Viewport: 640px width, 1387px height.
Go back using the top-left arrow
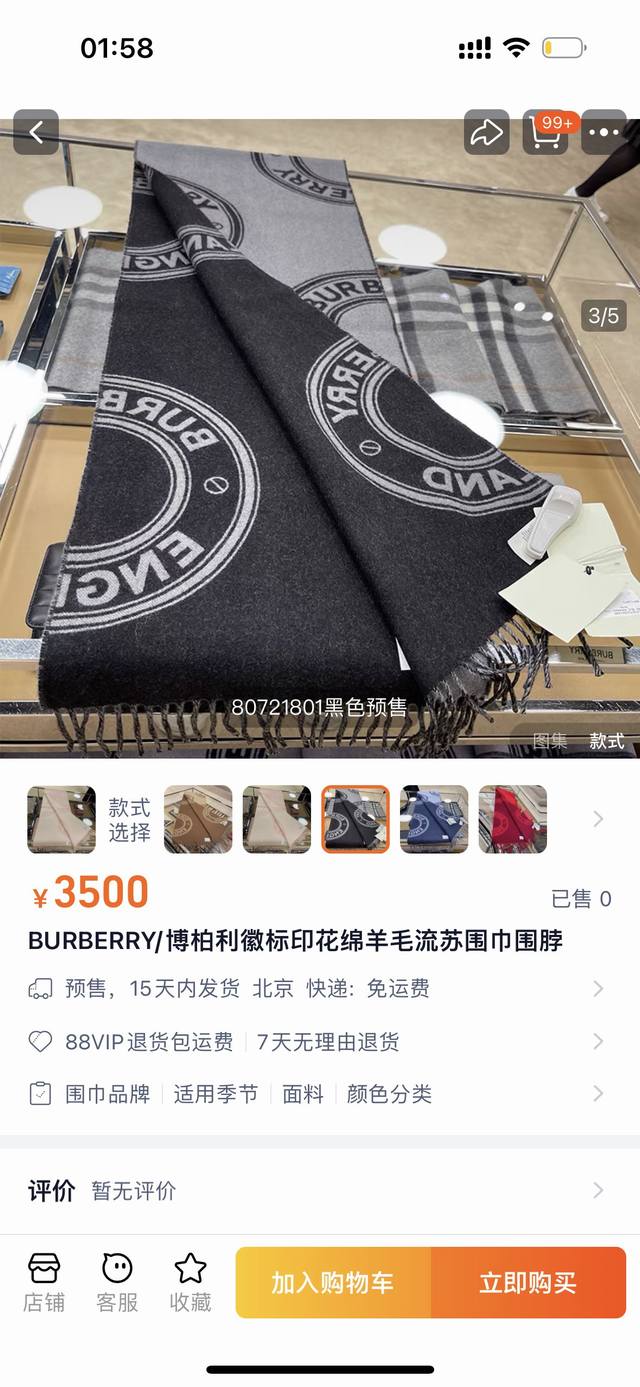pos(36,132)
